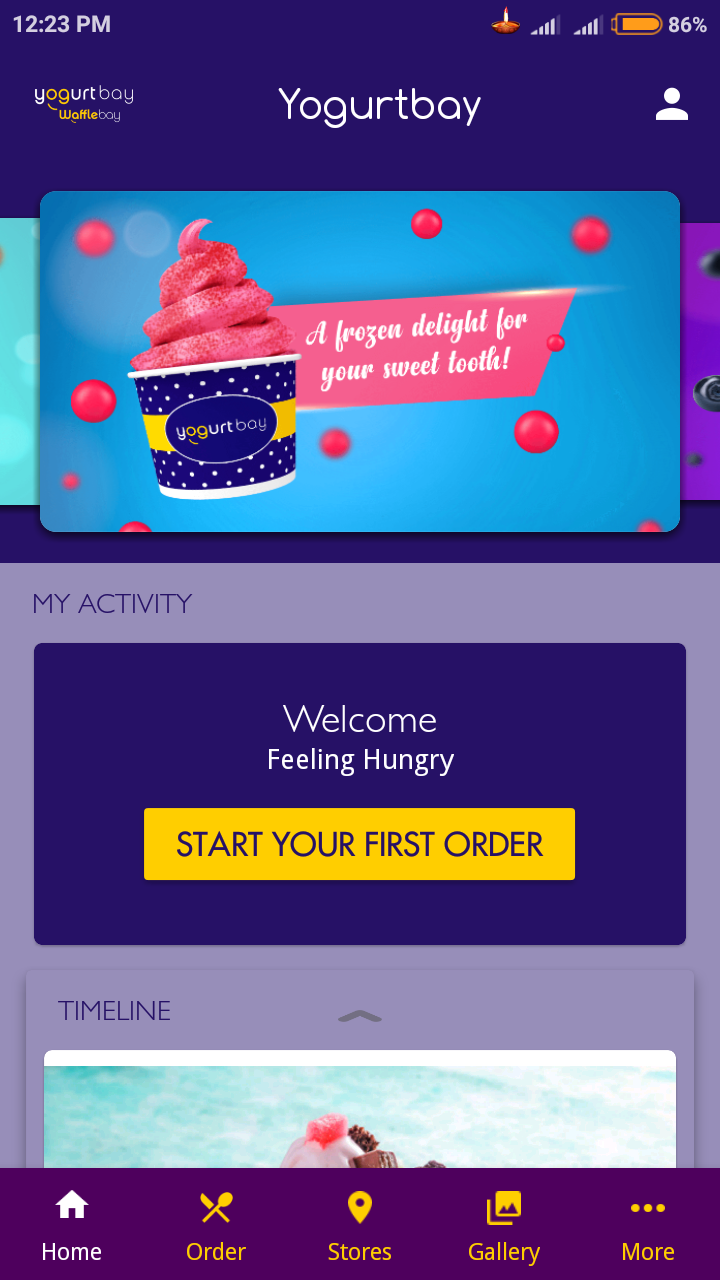Open the More menu tab
The image size is (720, 1280).
648,1225
